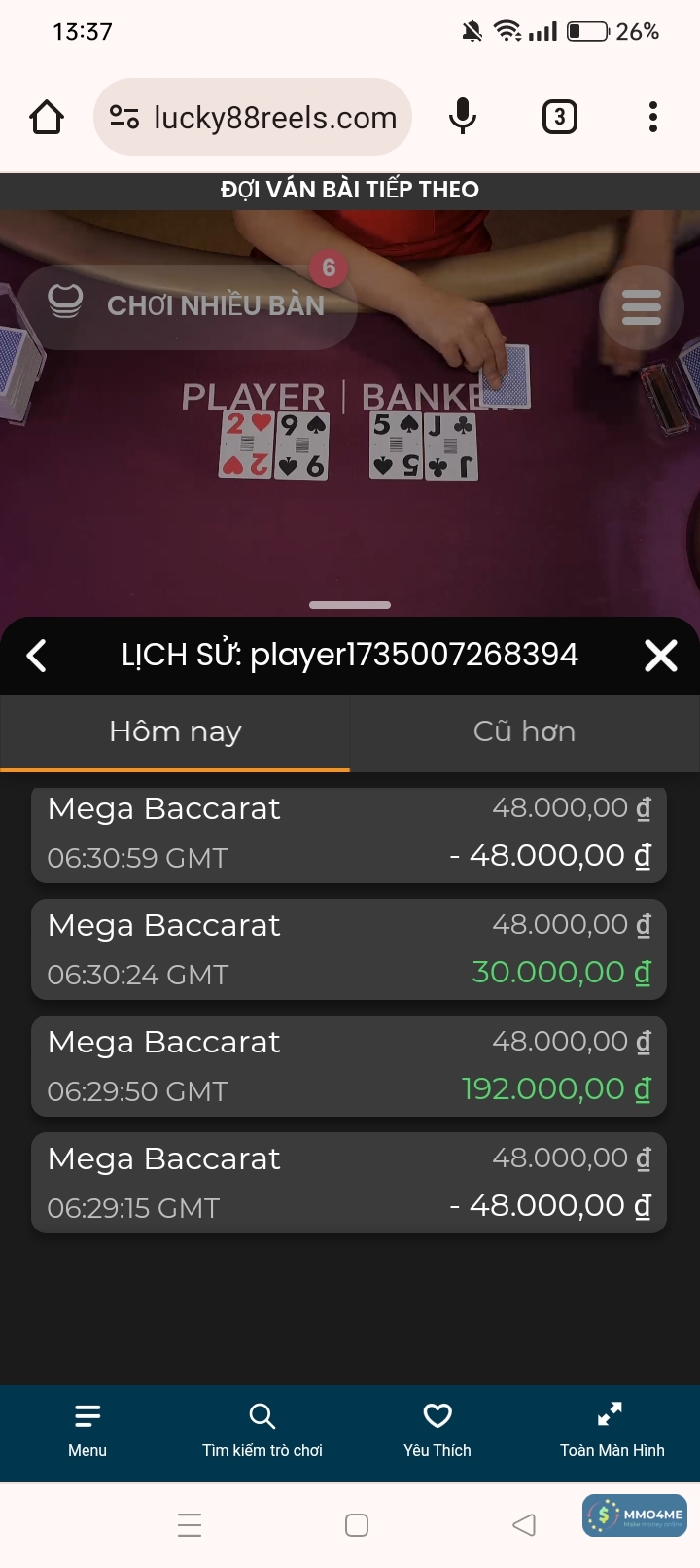Image resolution: width=700 pixels, height=1568 pixels.
Task: Go back from the history panel
Action: point(37,656)
